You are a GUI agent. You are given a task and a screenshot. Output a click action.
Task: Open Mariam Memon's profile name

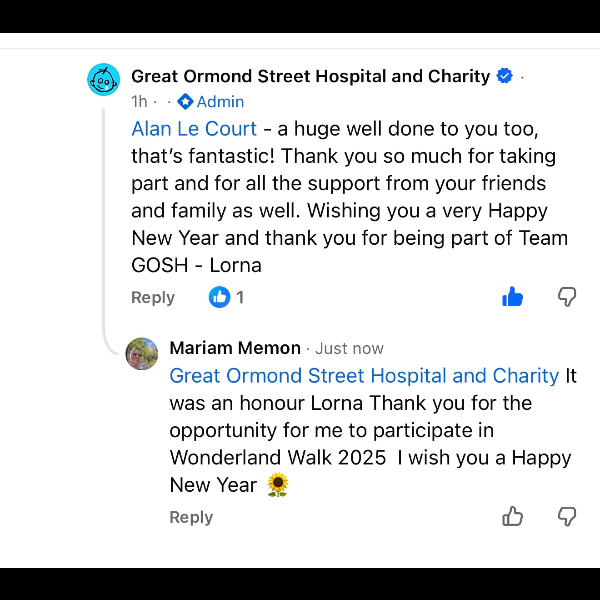(x=235, y=348)
